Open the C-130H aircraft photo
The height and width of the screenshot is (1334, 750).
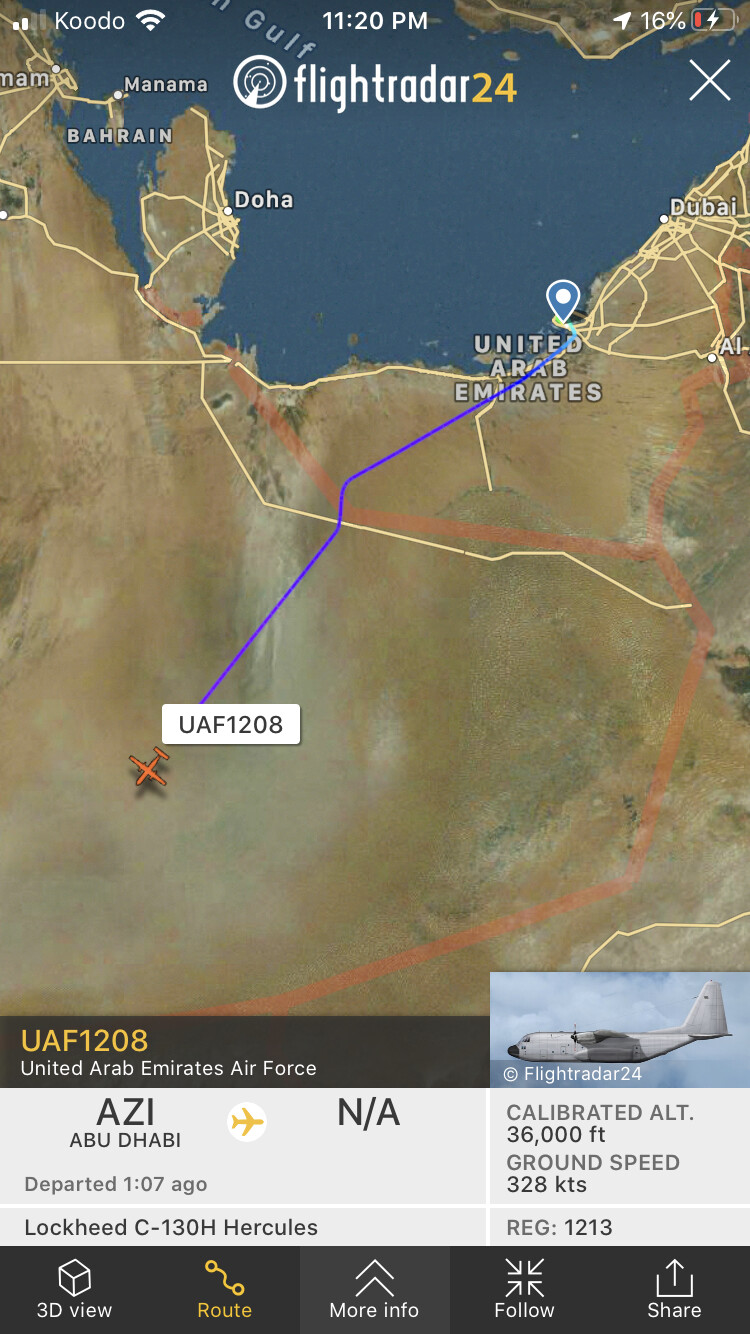[x=619, y=1029]
